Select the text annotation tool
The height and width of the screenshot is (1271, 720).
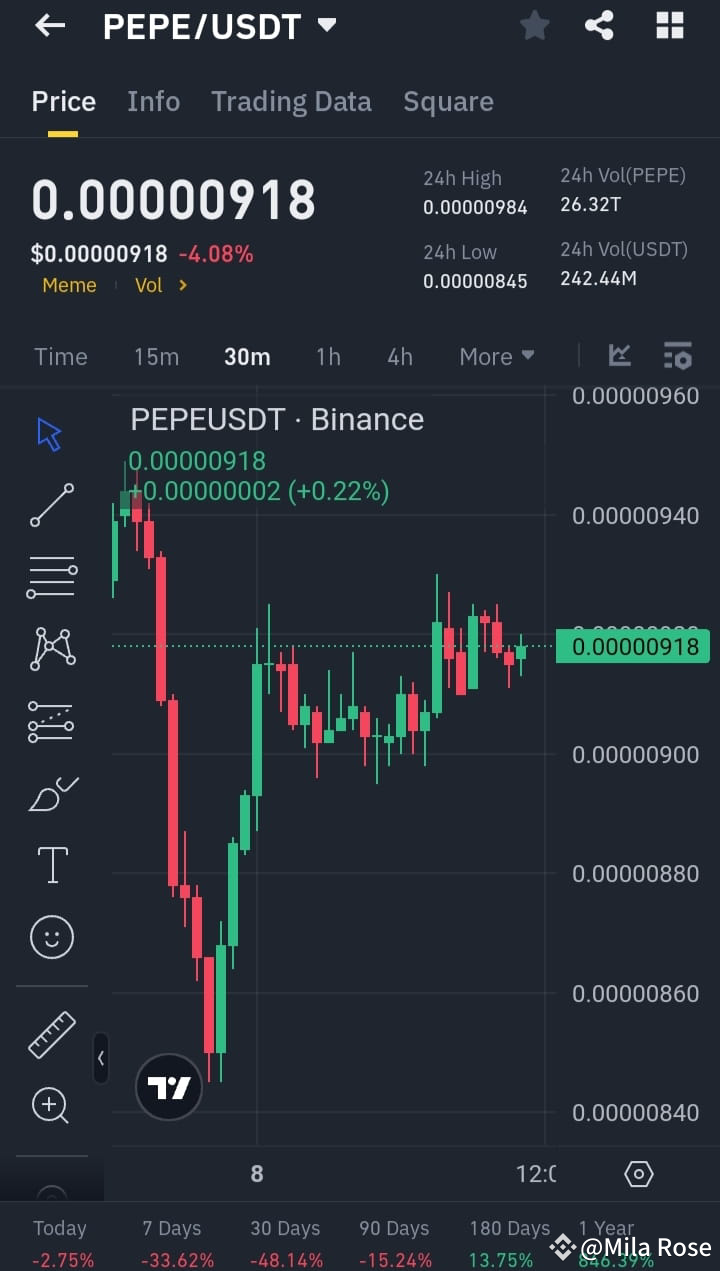pyautogui.click(x=51, y=864)
